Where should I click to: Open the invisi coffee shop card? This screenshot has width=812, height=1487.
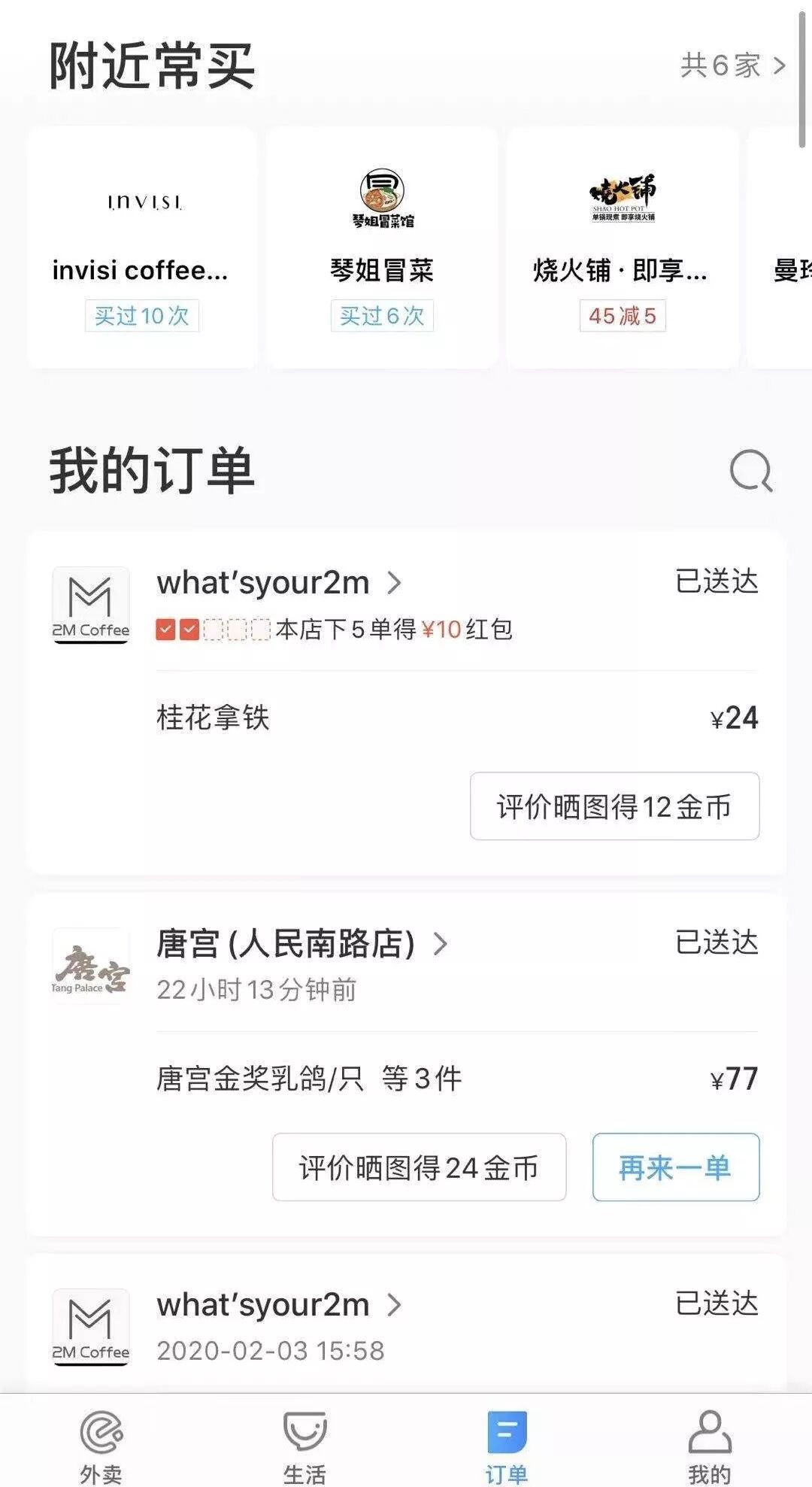[x=141, y=247]
